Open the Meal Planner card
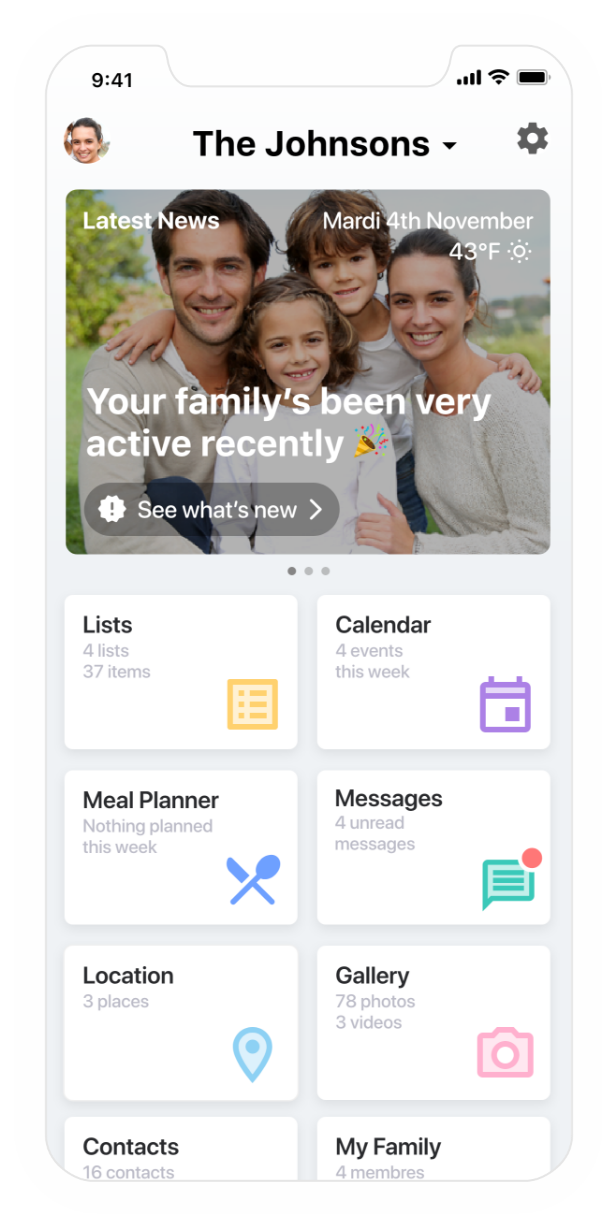Screen dimensions: 616x1228 click(x=181, y=847)
